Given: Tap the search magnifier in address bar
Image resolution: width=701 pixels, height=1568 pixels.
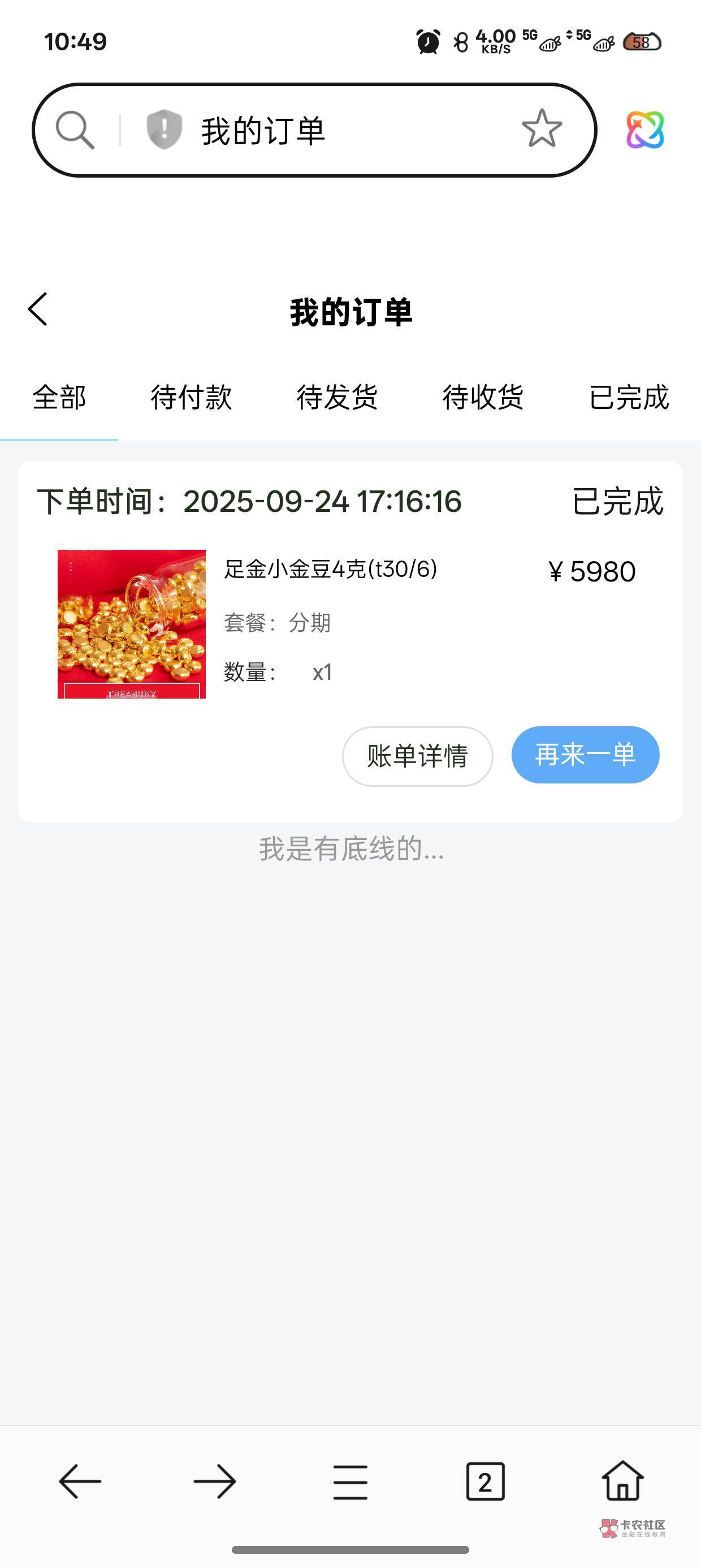Looking at the screenshot, I should (75, 130).
